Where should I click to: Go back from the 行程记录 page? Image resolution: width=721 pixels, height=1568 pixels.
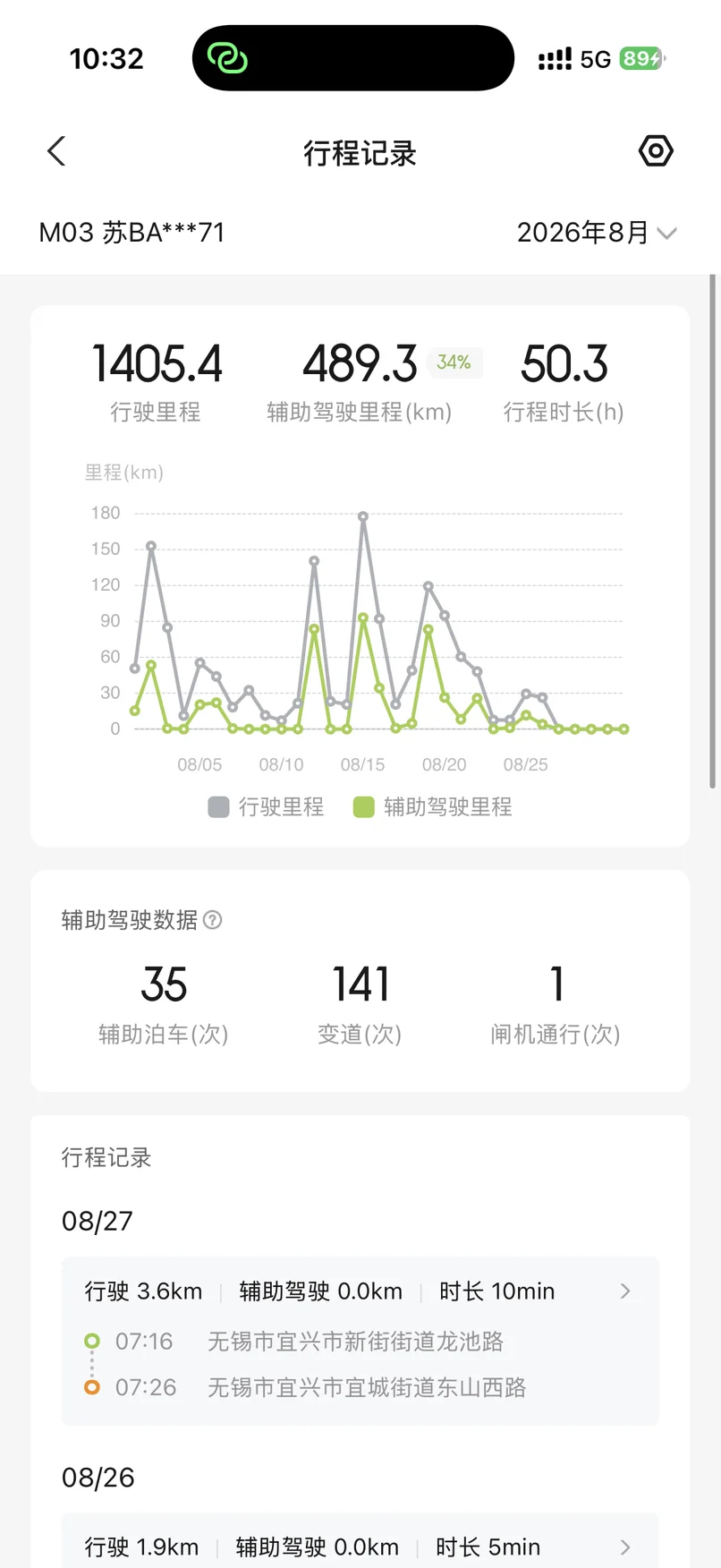click(x=56, y=151)
